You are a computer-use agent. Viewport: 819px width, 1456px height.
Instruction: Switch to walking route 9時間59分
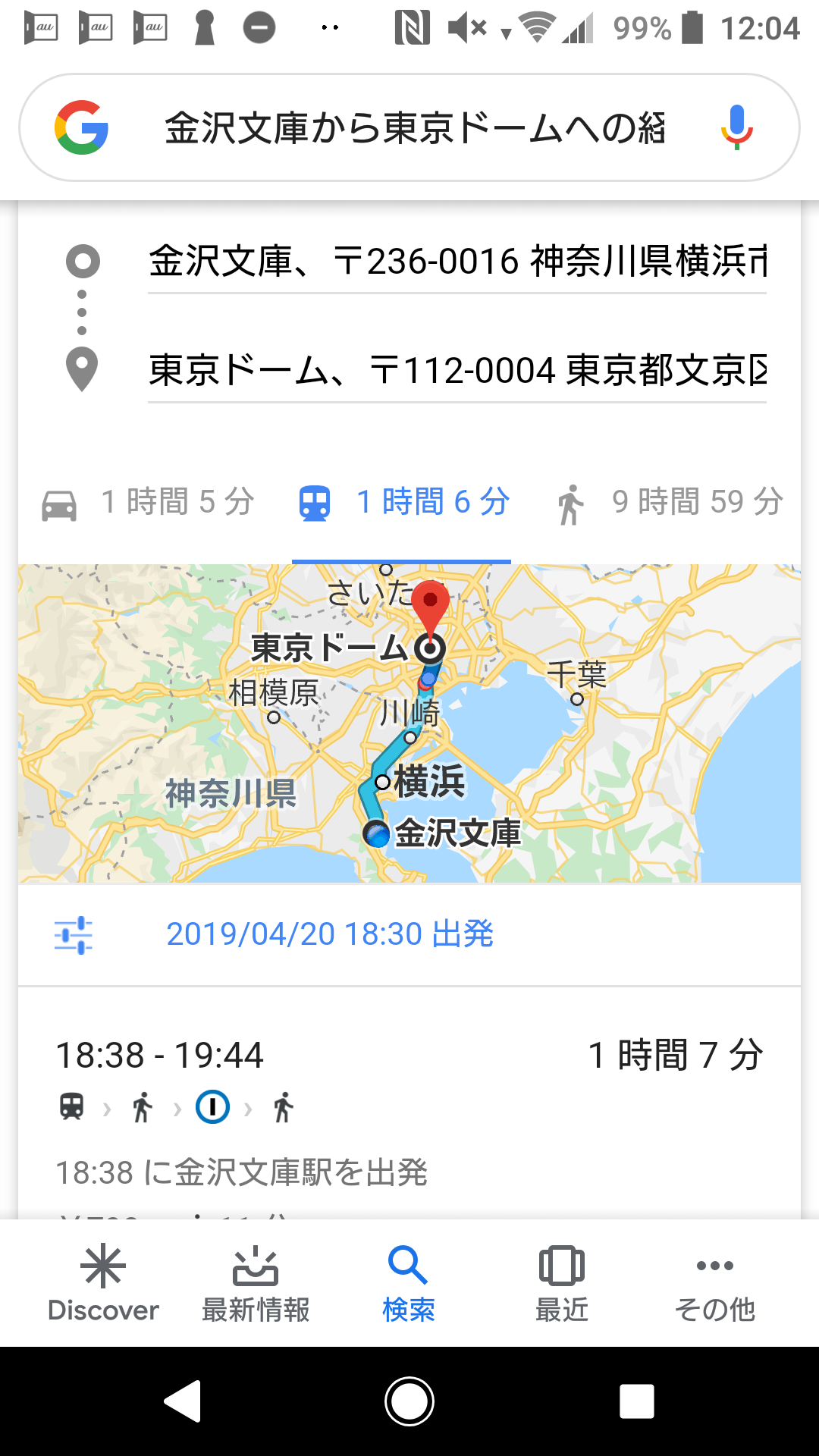tap(669, 503)
